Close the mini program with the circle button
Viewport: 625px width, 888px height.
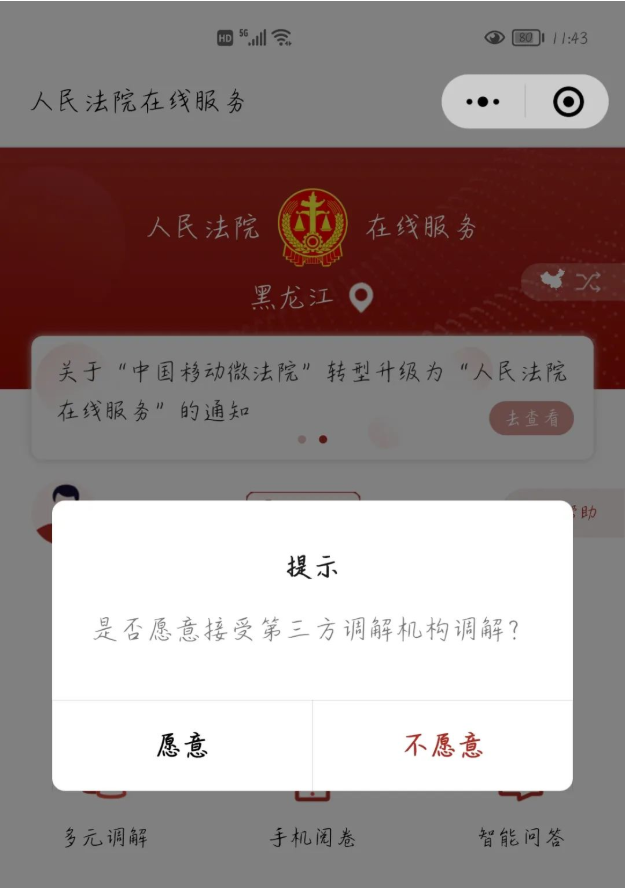(567, 101)
